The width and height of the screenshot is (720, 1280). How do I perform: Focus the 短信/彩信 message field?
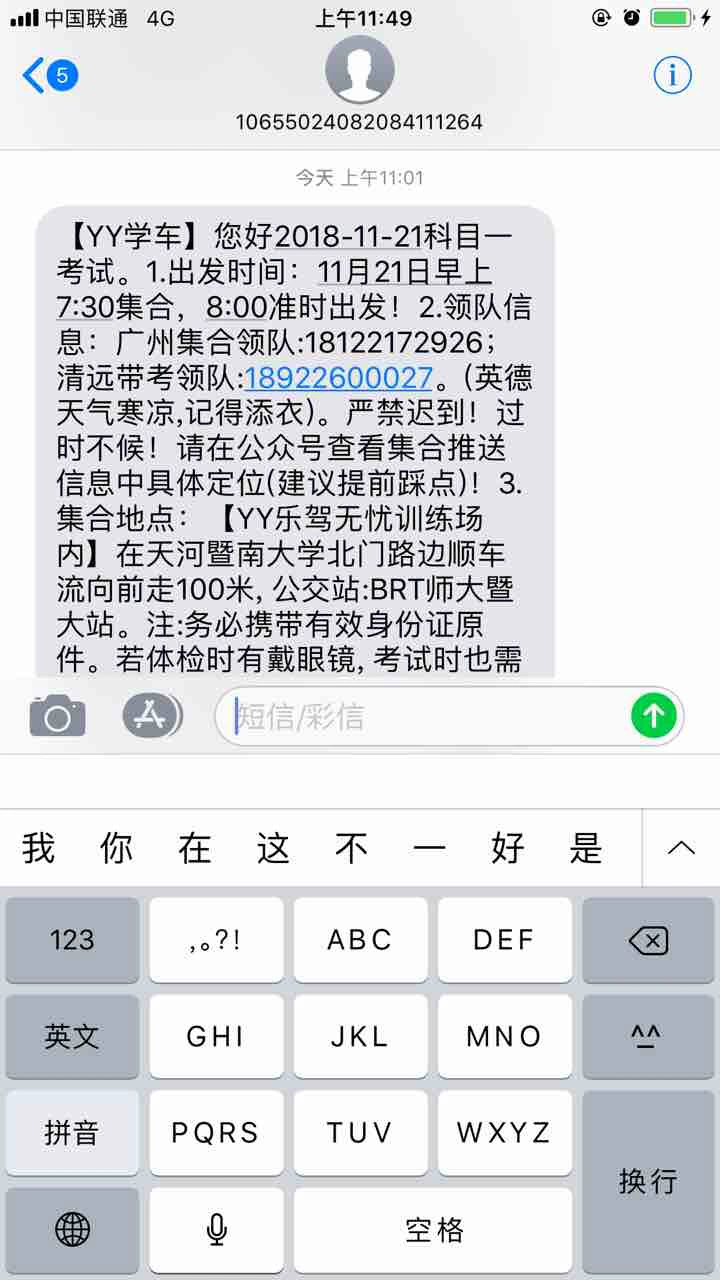click(x=420, y=716)
